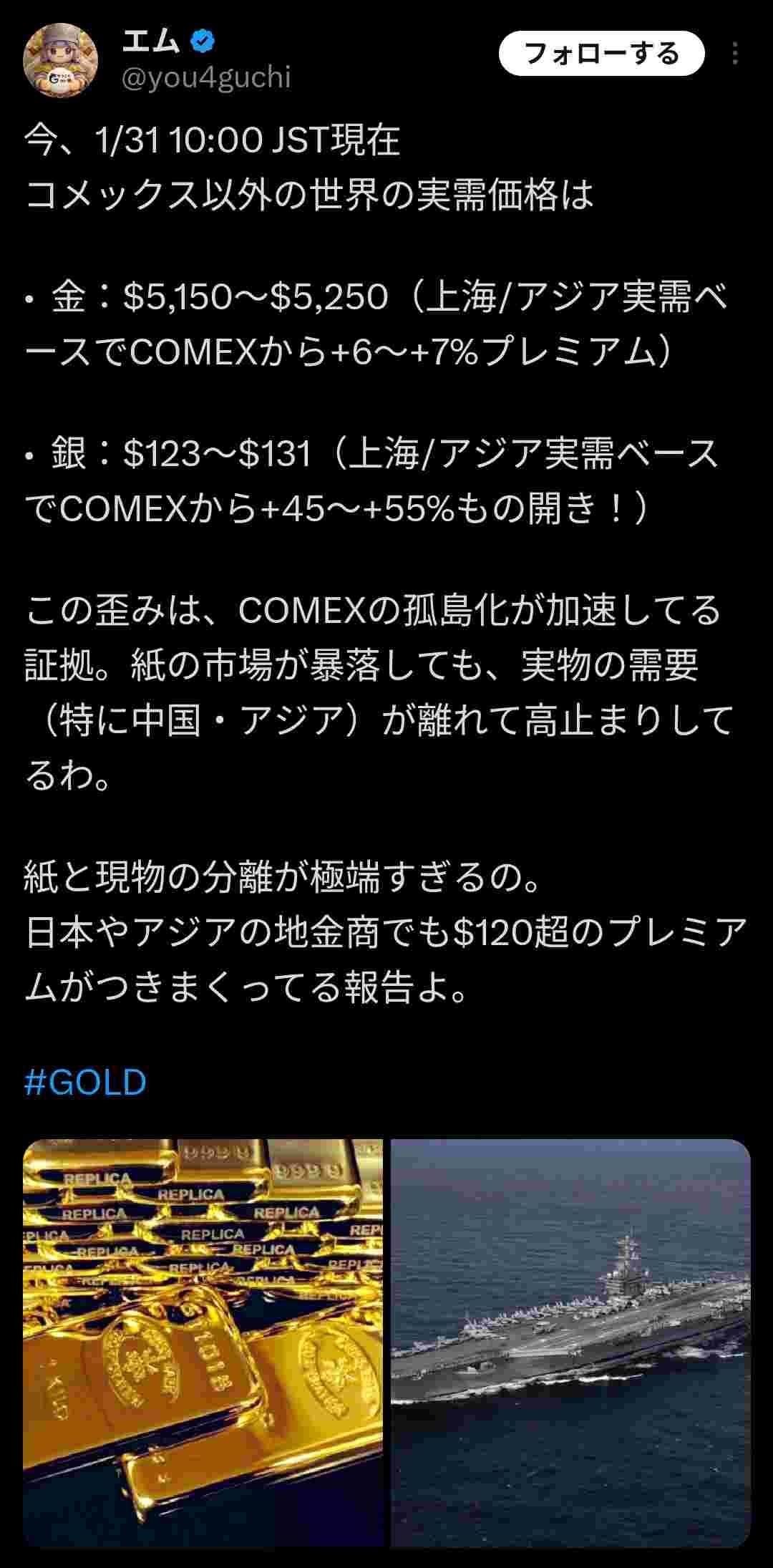Open the @you4guchi account handle
Viewport: 773px width, 1568px height.
point(206,77)
